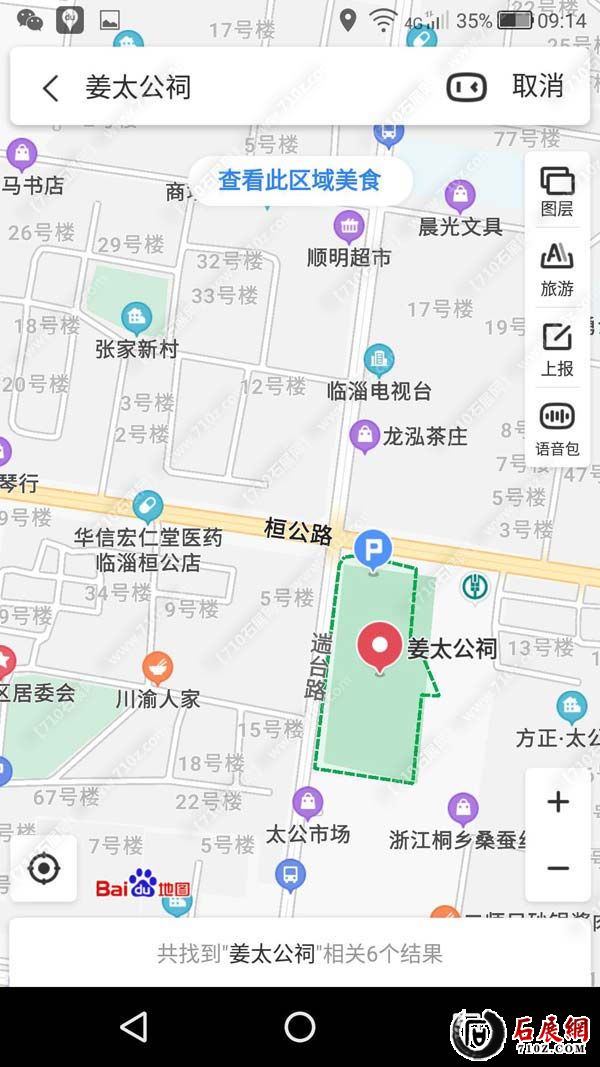Tap the 查看此区域美食 chip

(300, 181)
